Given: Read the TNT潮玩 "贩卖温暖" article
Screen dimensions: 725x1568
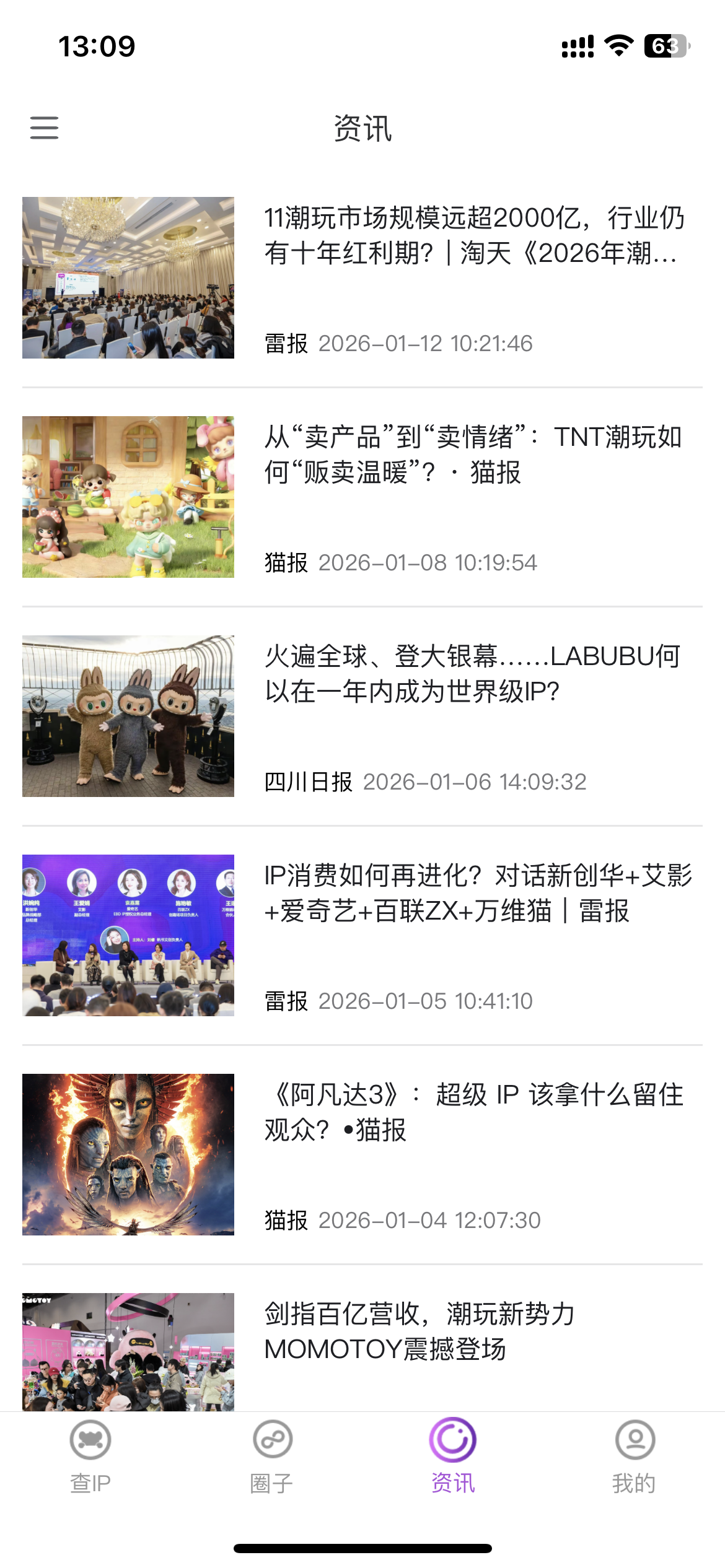Looking at the screenshot, I should point(474,455).
